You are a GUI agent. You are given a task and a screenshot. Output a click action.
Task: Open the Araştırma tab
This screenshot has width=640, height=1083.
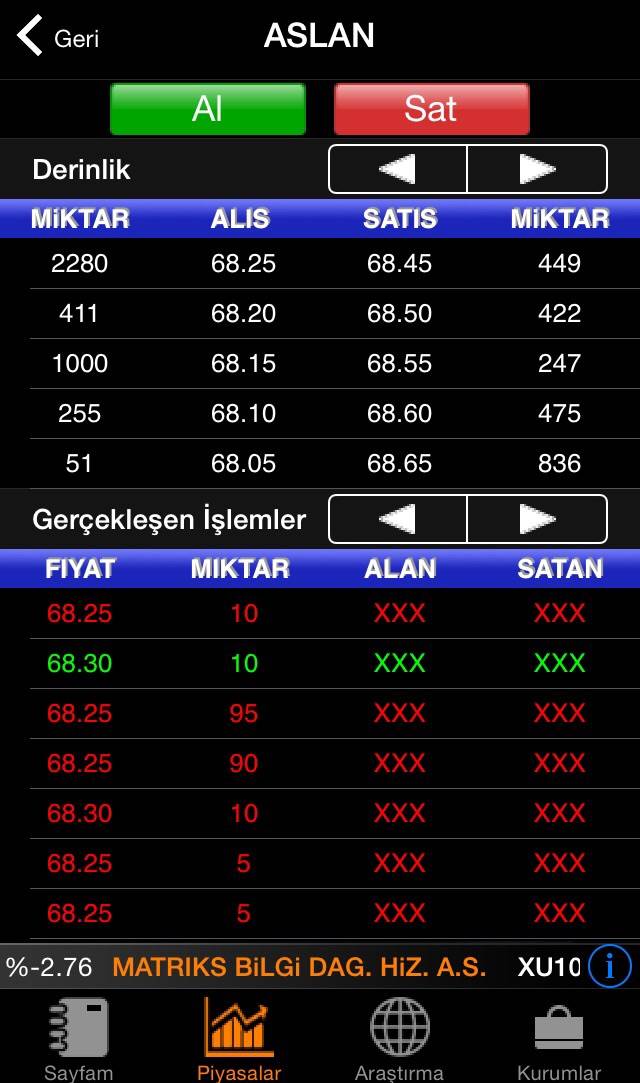pos(399,1038)
